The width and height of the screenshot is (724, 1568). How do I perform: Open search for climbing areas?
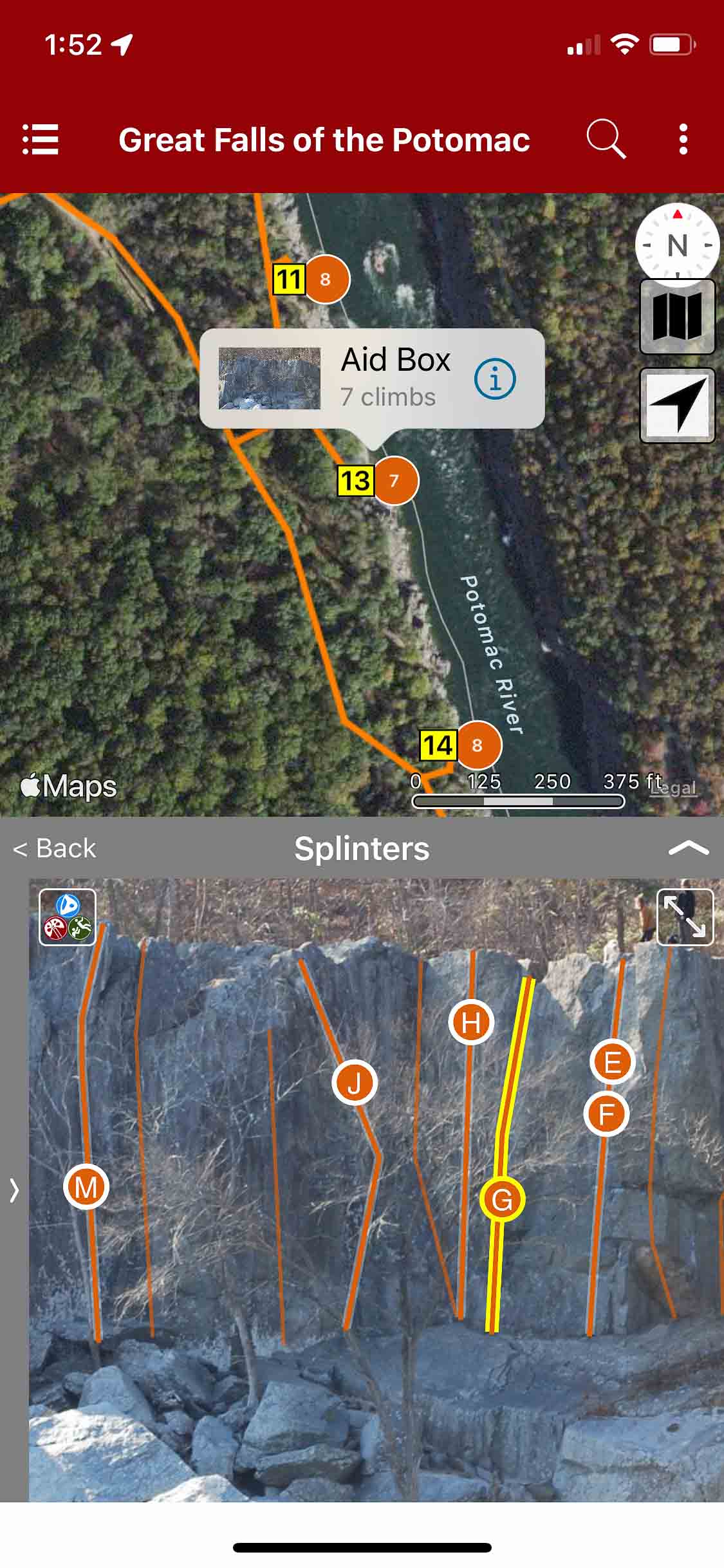click(x=606, y=139)
